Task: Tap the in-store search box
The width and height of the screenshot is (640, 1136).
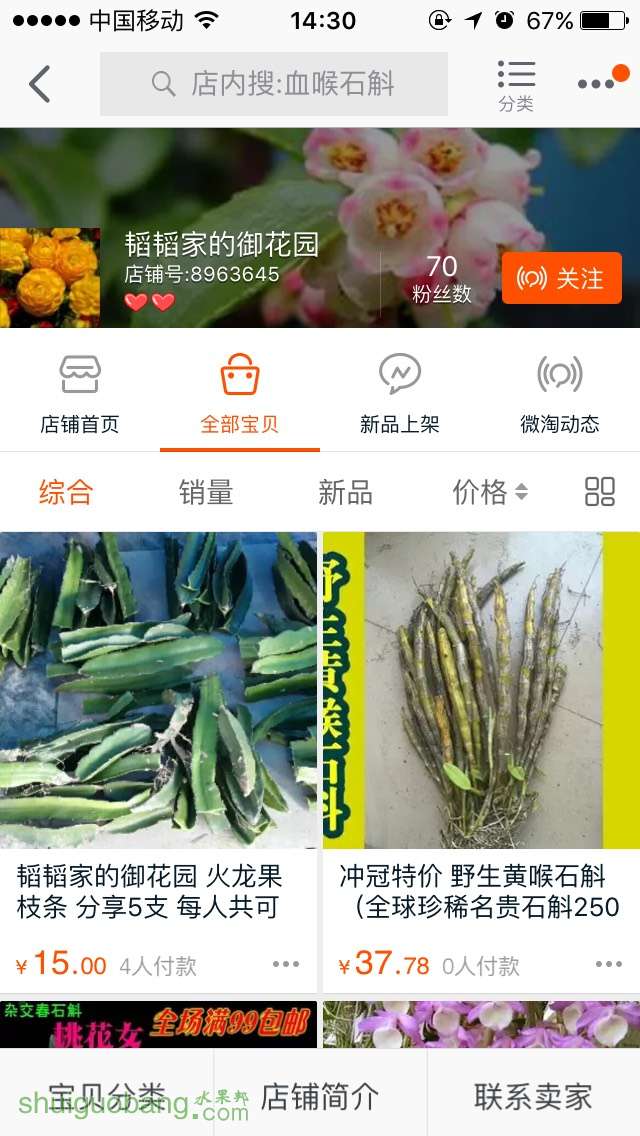Action: tap(274, 84)
